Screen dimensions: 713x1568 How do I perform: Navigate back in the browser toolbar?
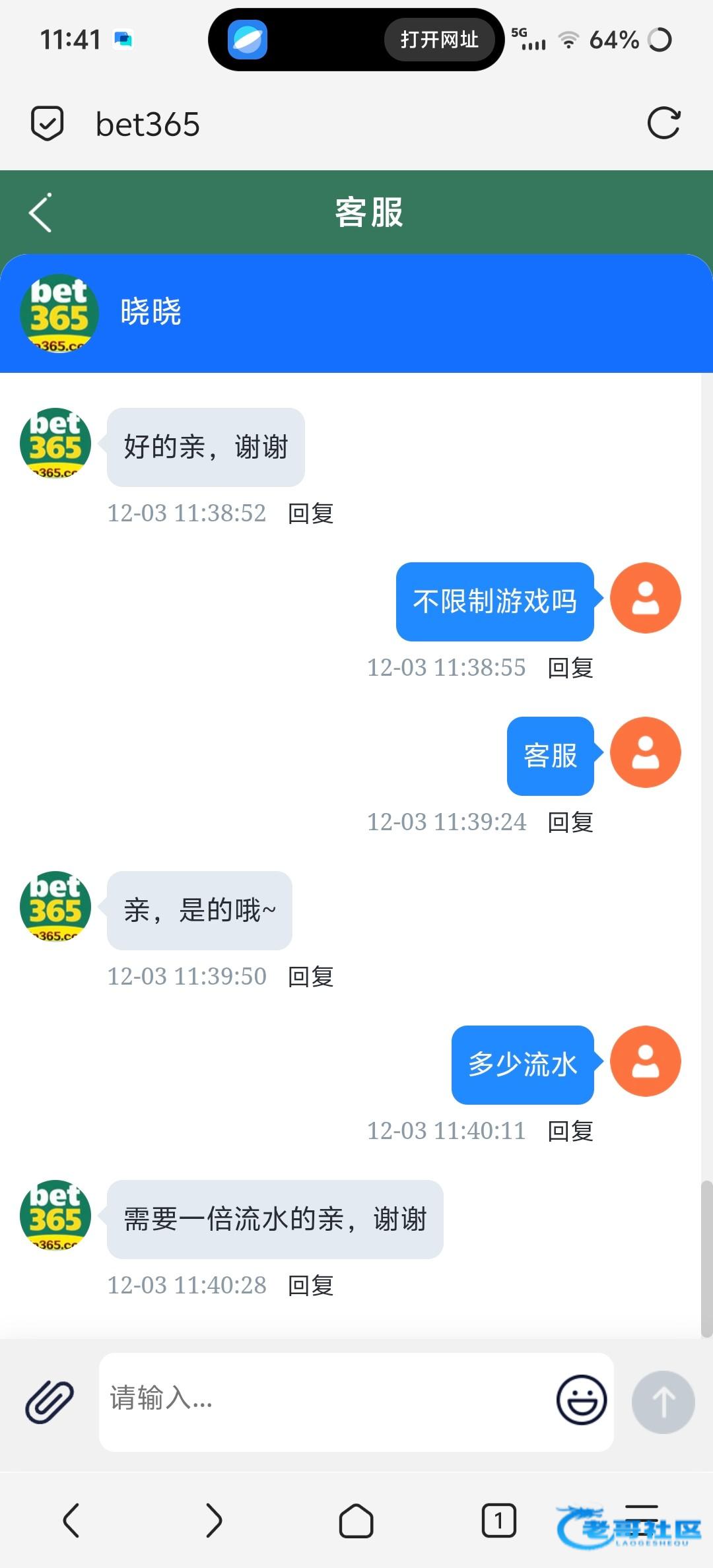click(x=71, y=1521)
